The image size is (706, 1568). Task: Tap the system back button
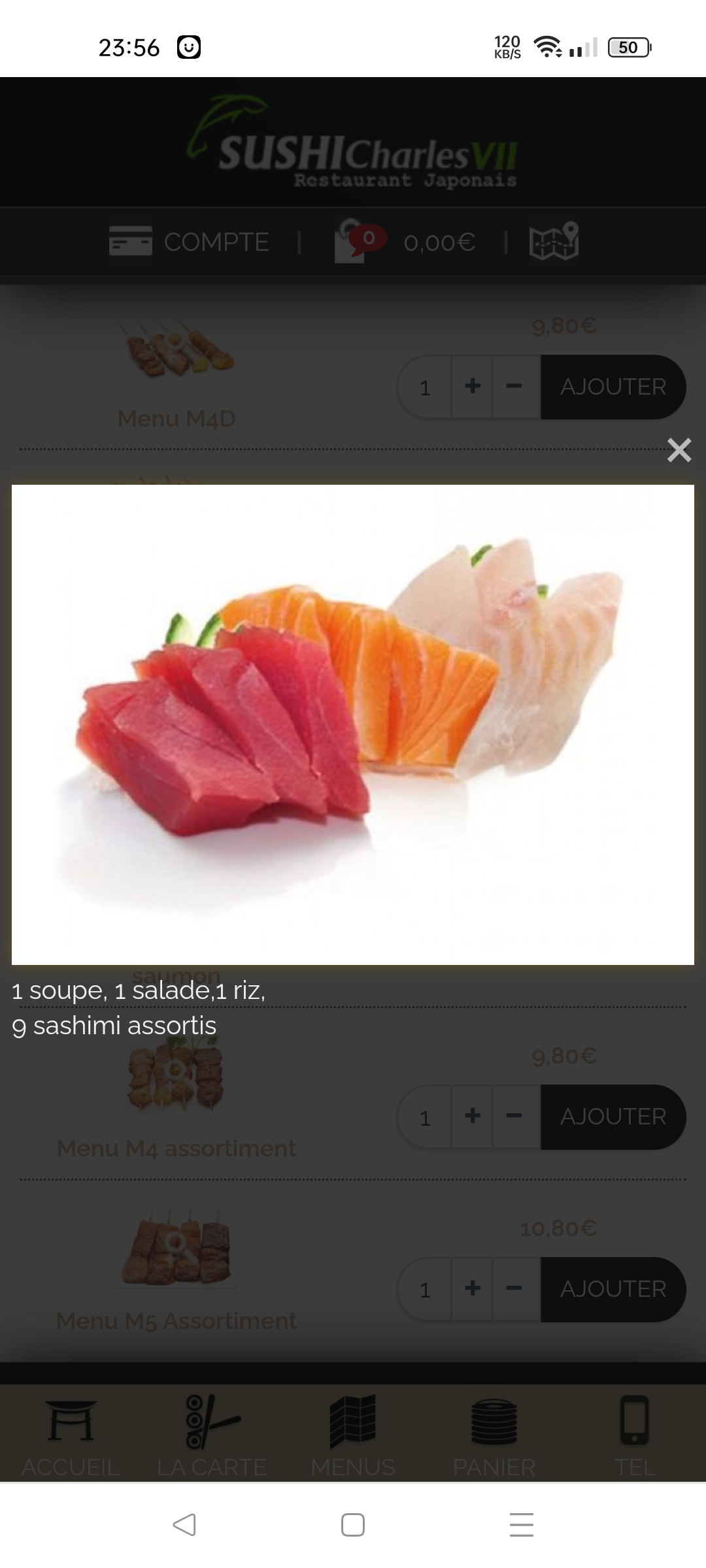184,1525
